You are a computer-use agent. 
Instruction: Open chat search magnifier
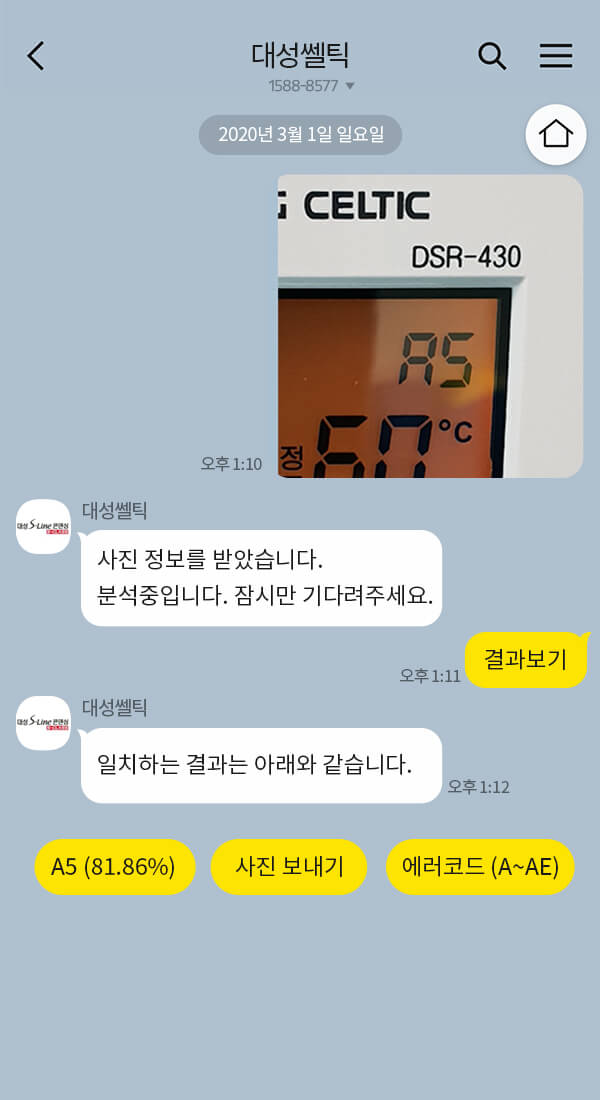[x=492, y=56]
